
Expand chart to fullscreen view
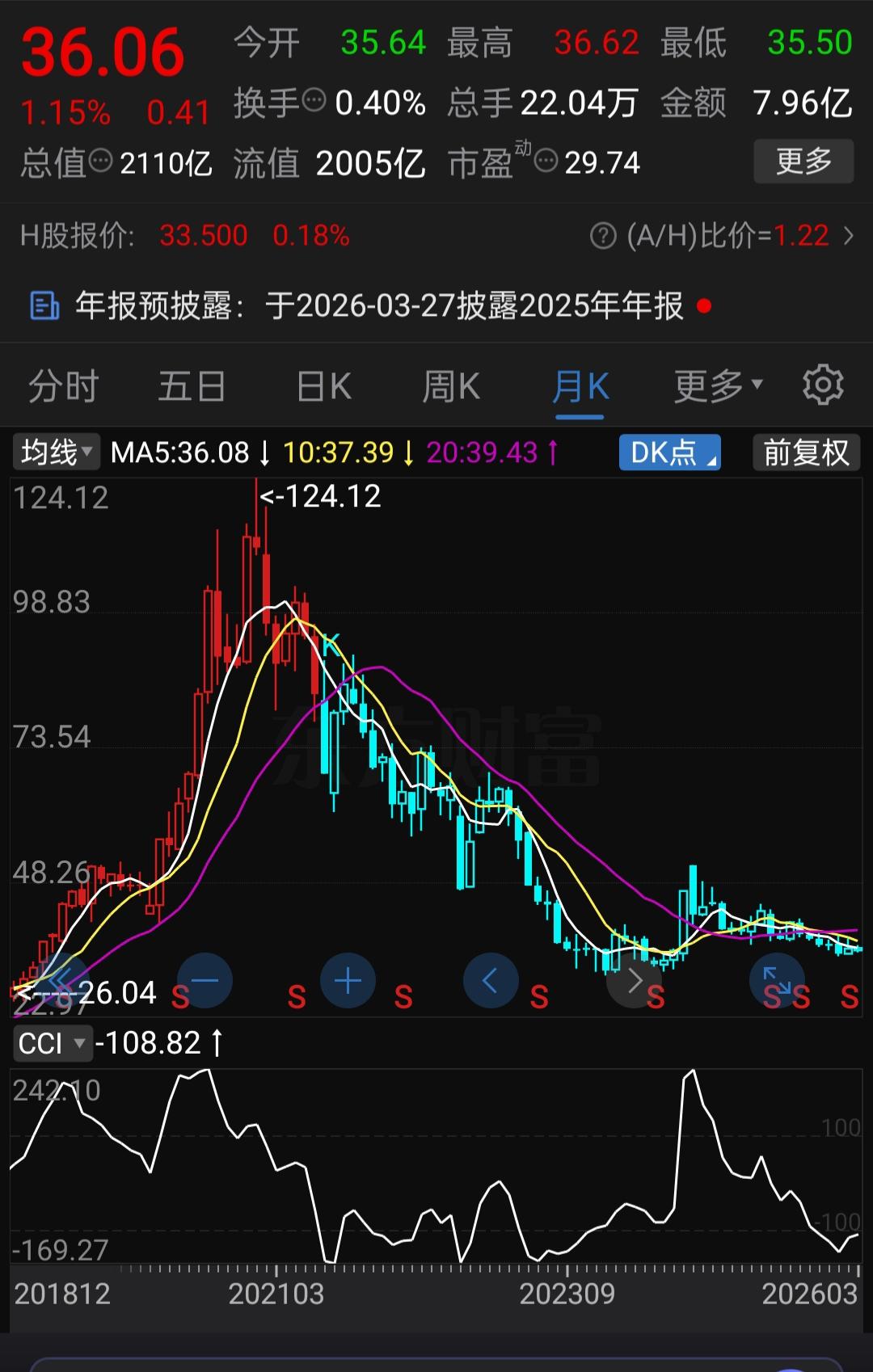coord(777,980)
